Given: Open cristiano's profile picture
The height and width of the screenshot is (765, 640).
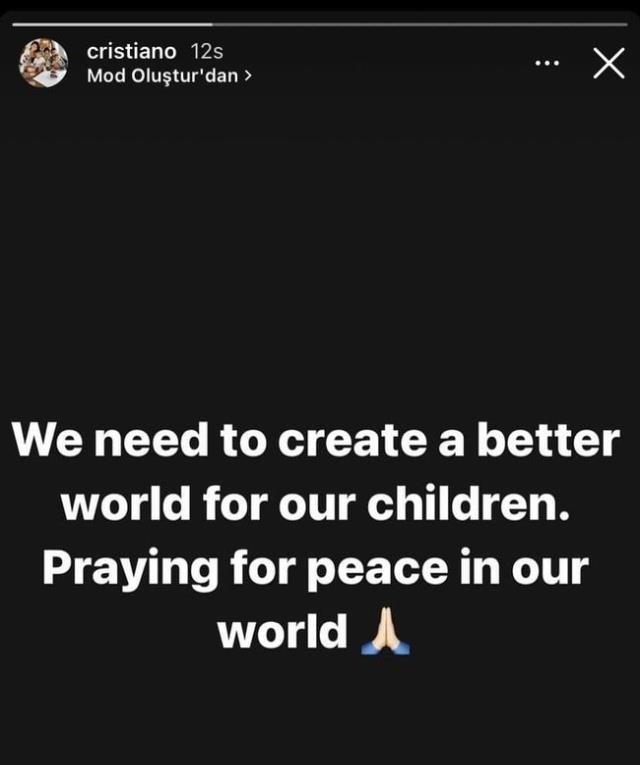Looking at the screenshot, I should point(43,63).
